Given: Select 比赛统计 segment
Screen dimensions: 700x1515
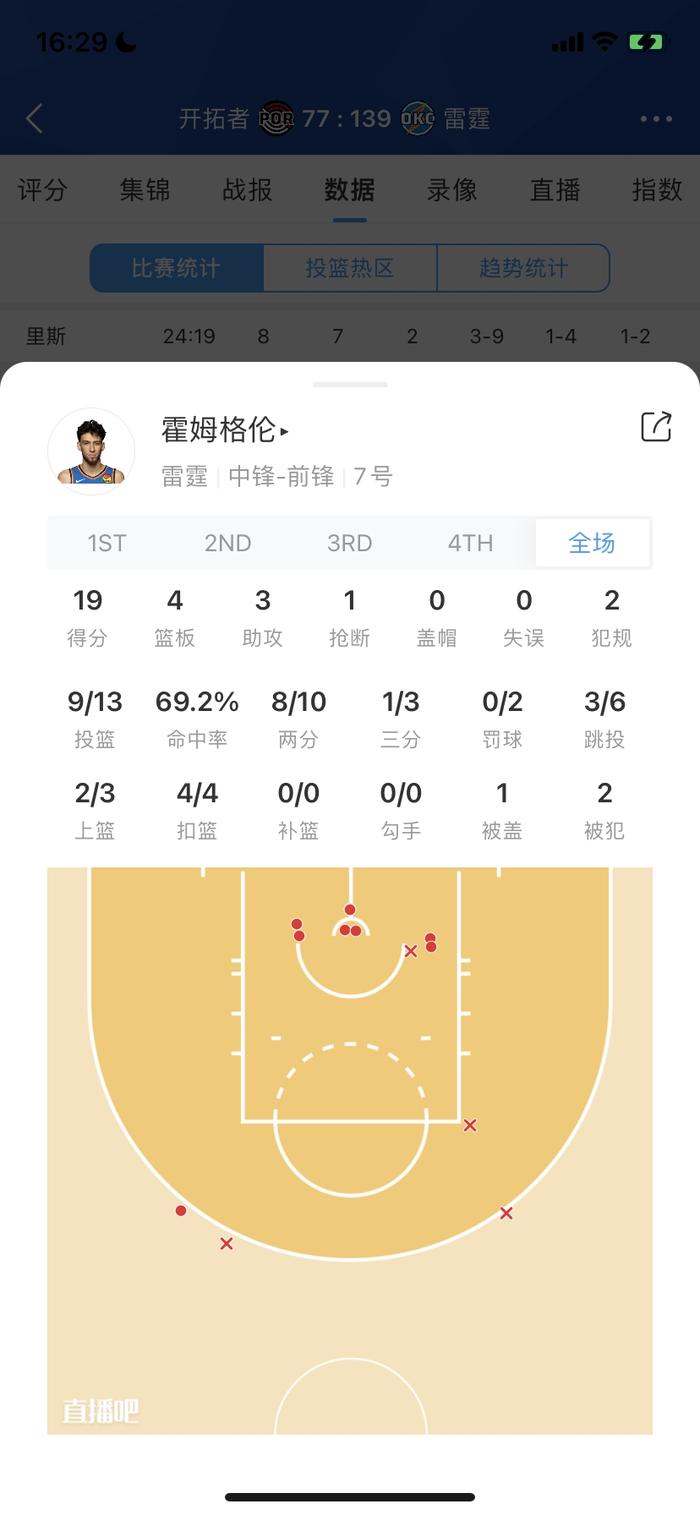Looking at the screenshot, I should (176, 268).
